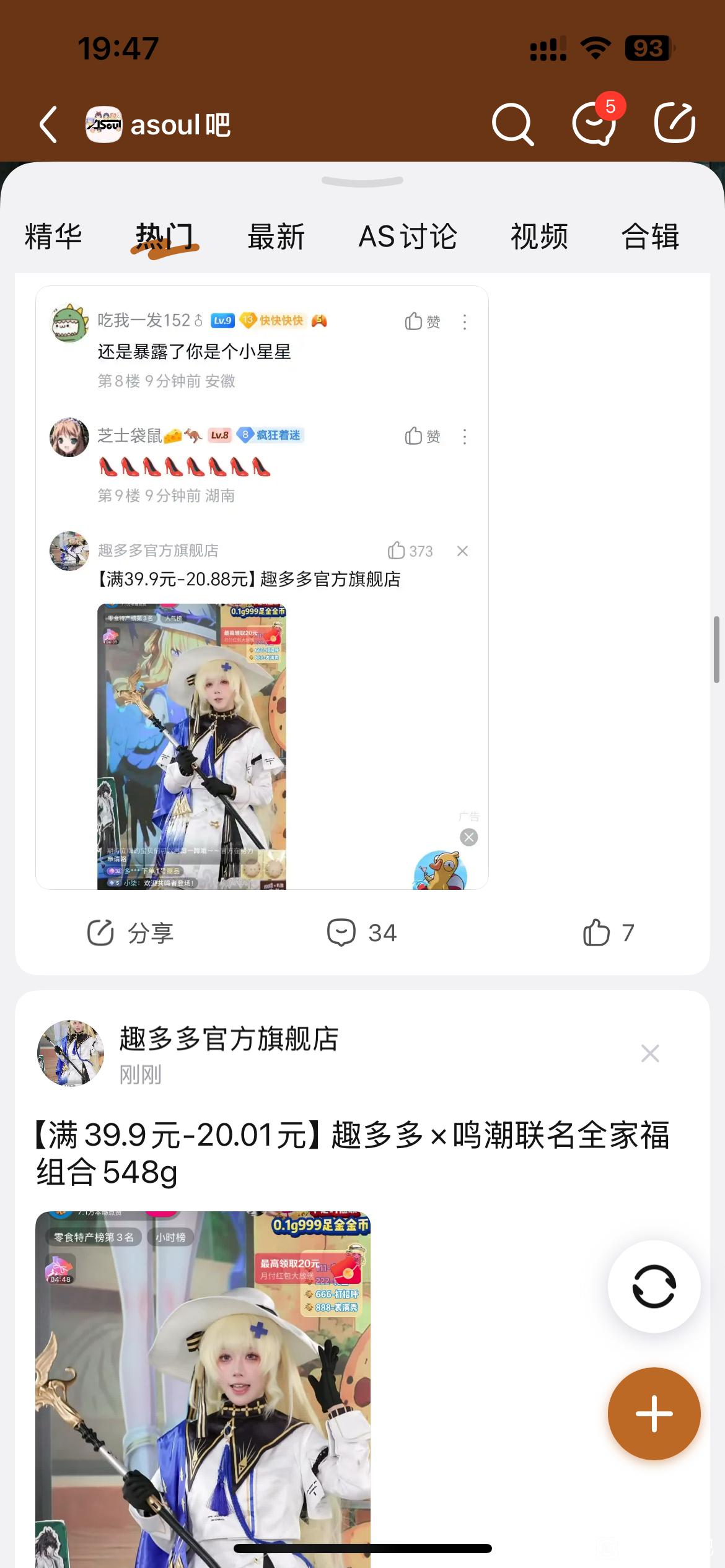Share this post via 分享
The width and height of the screenshot is (725, 1568).
coord(130,933)
